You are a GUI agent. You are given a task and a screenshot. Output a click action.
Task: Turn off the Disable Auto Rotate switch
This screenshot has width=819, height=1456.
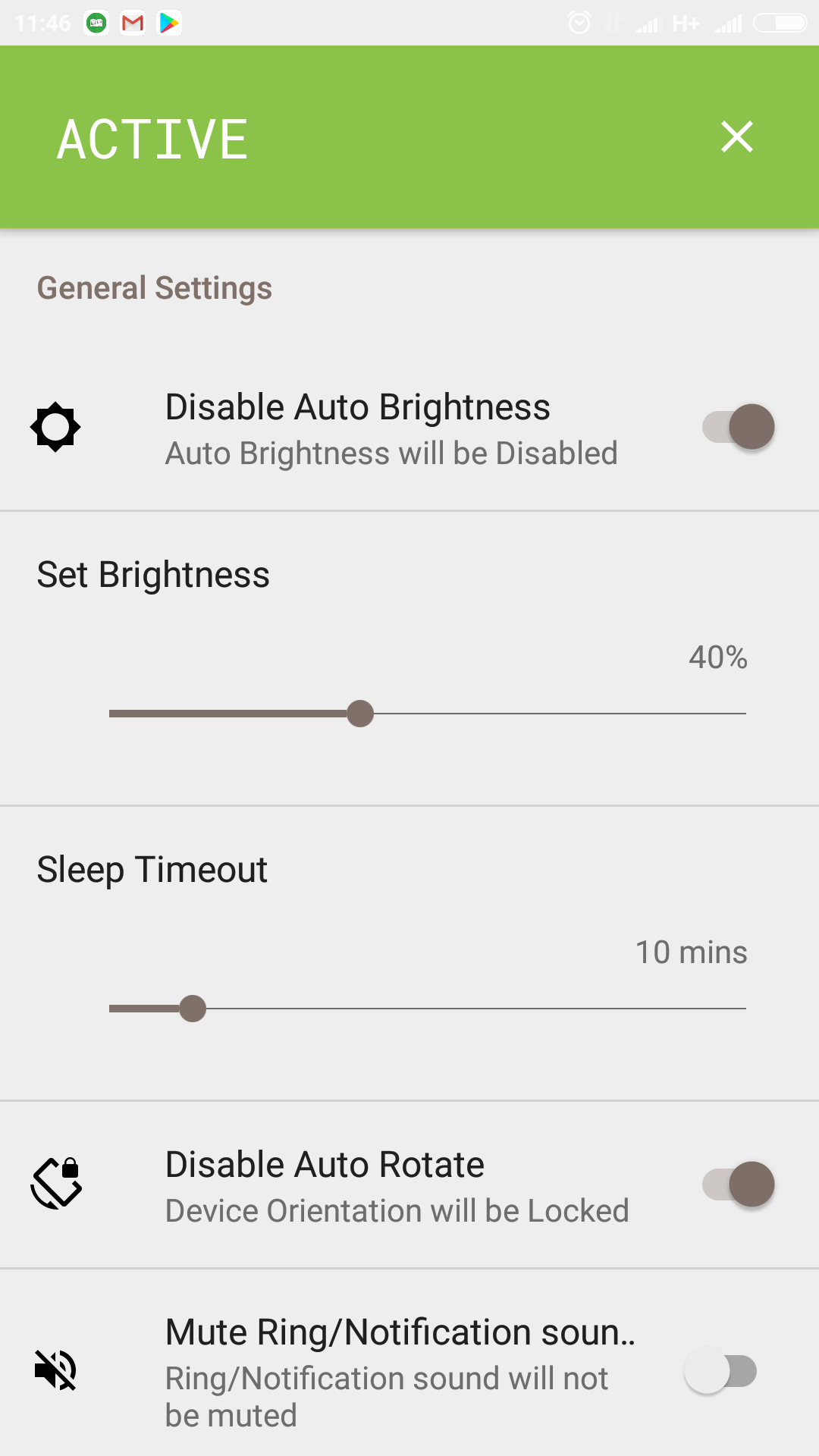tap(738, 1185)
